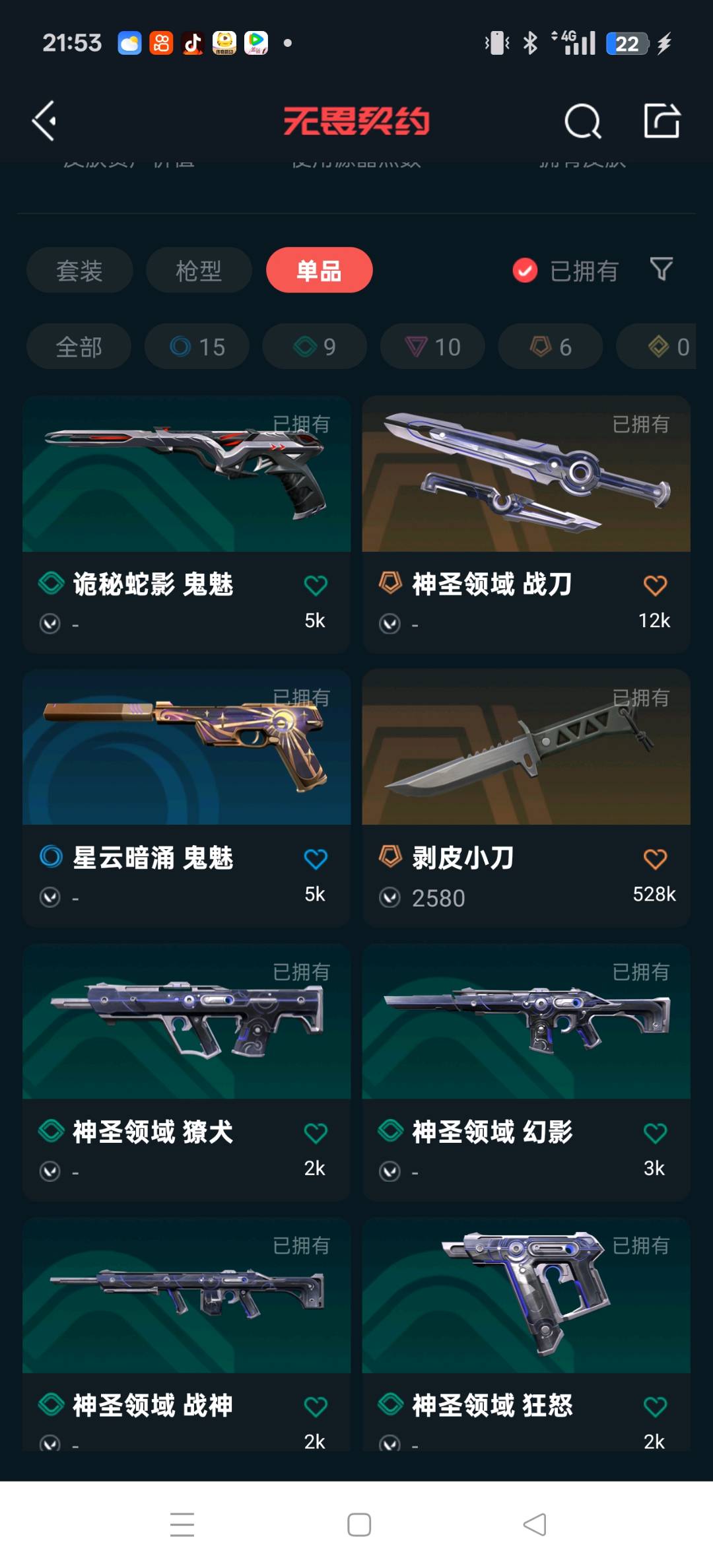Screen dimensions: 713x1568
Task: Like the 神圣领域 战刀 skin
Action: 655,586
